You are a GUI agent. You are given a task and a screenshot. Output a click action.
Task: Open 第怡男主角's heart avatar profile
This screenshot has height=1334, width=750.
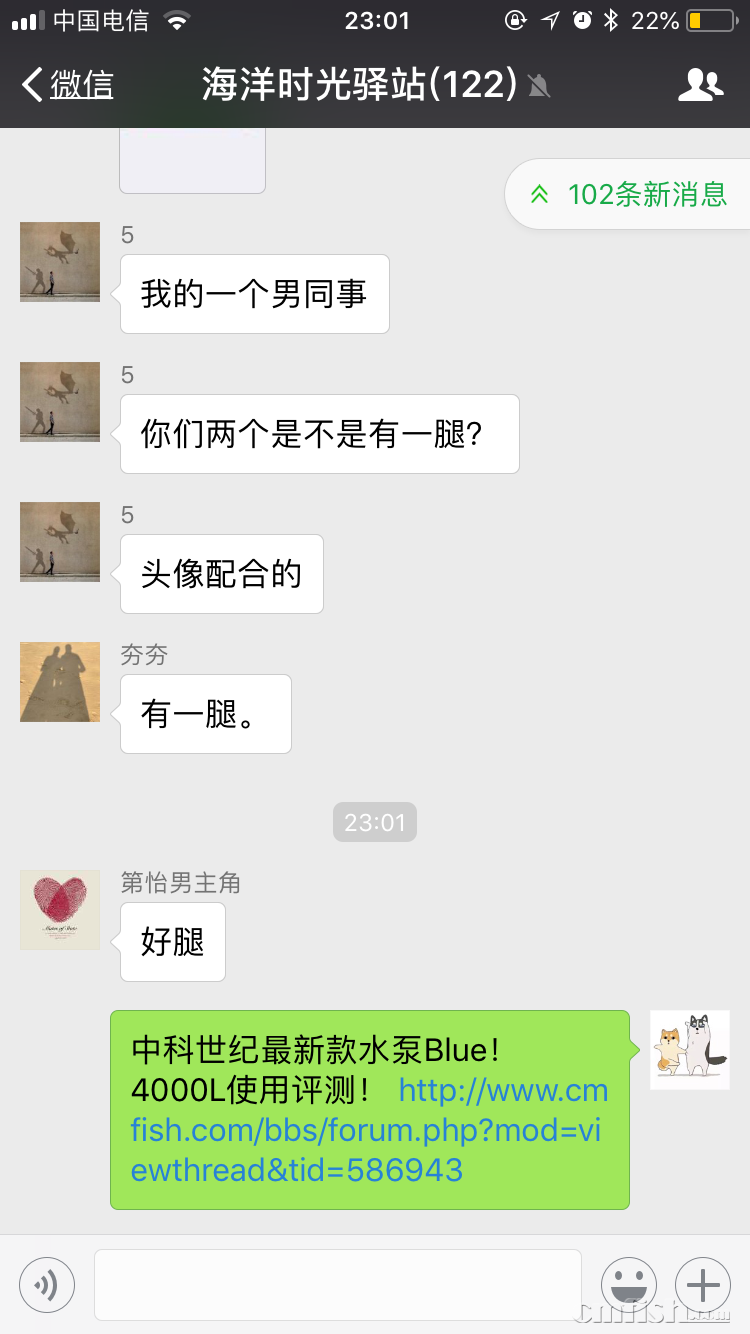60,910
